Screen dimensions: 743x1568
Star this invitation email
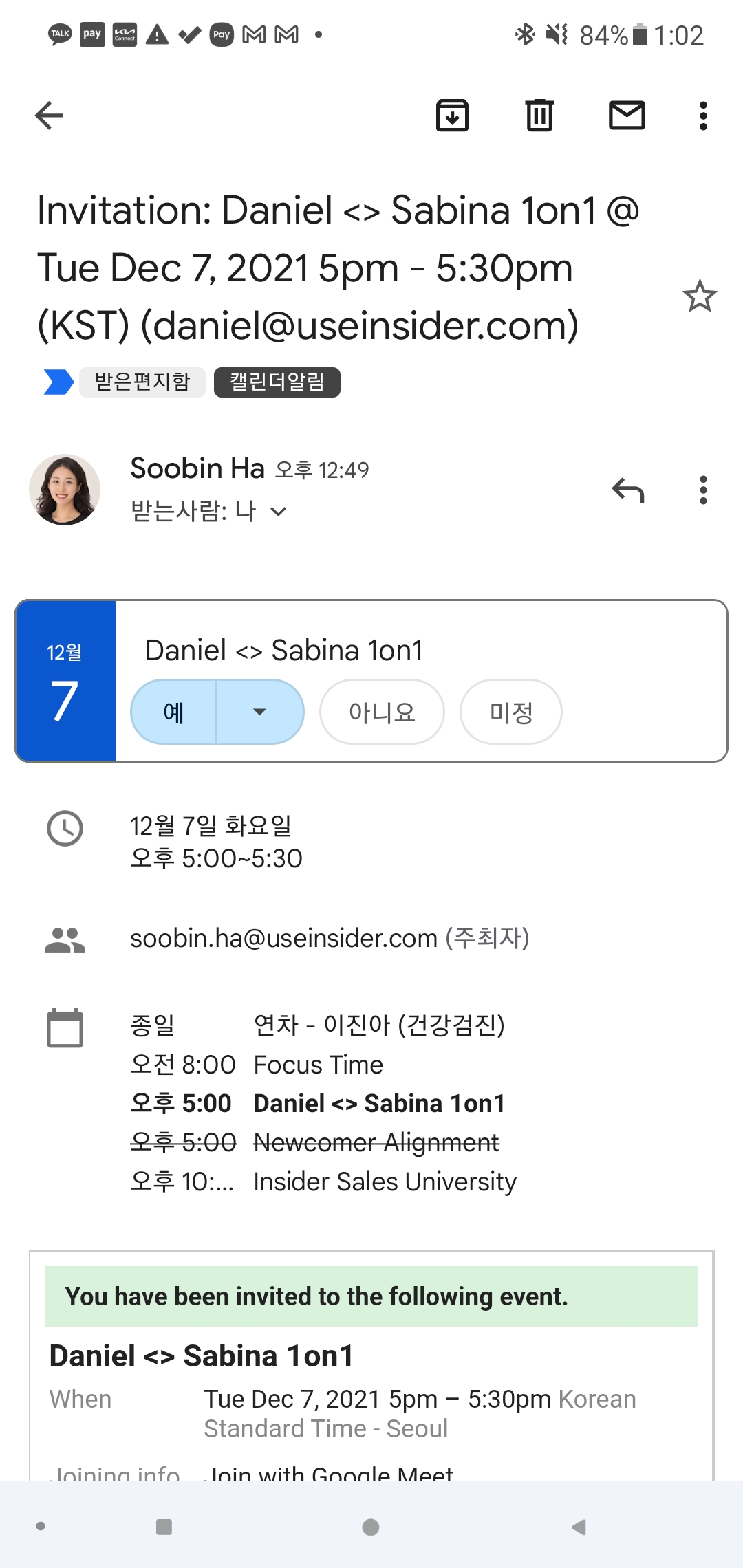tap(700, 296)
